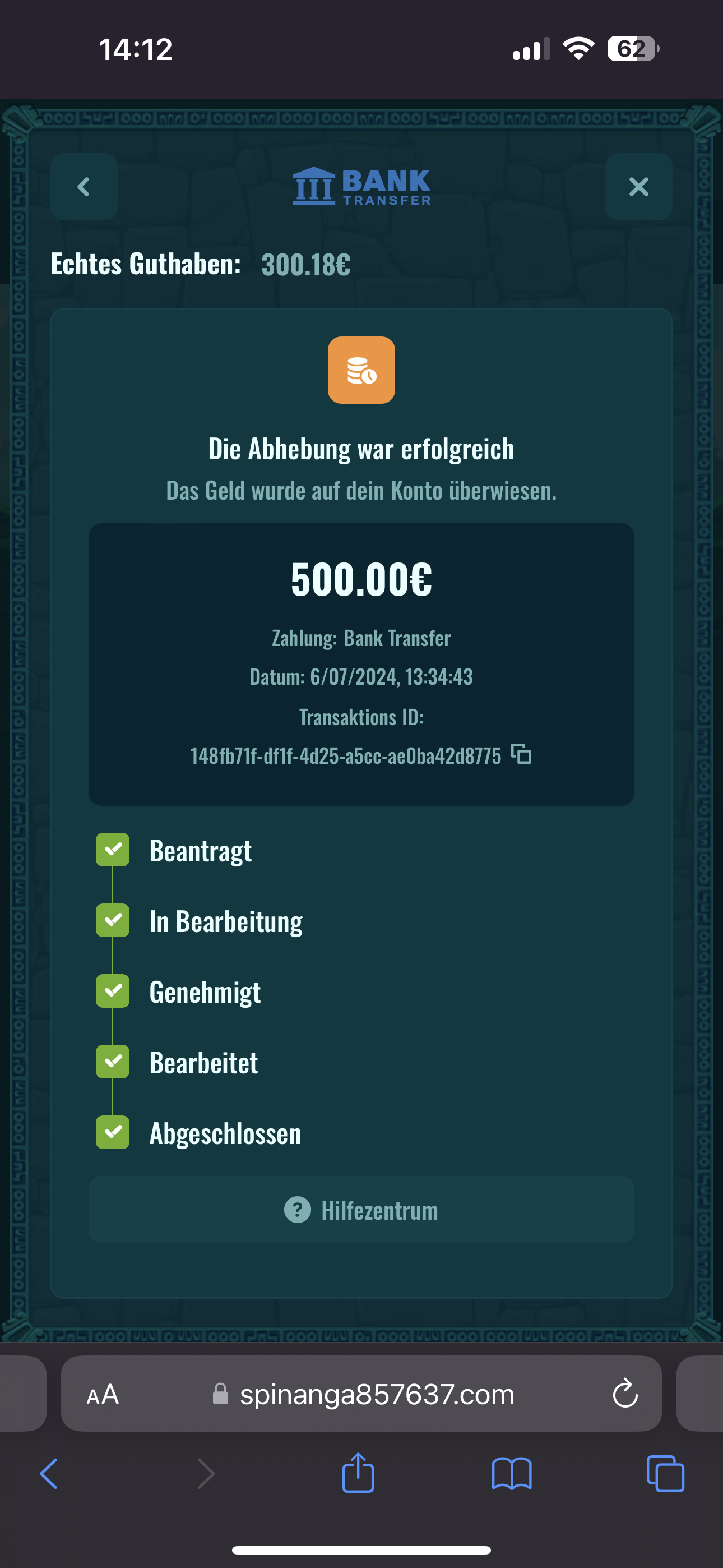Navigate back in Safari

[49, 1474]
